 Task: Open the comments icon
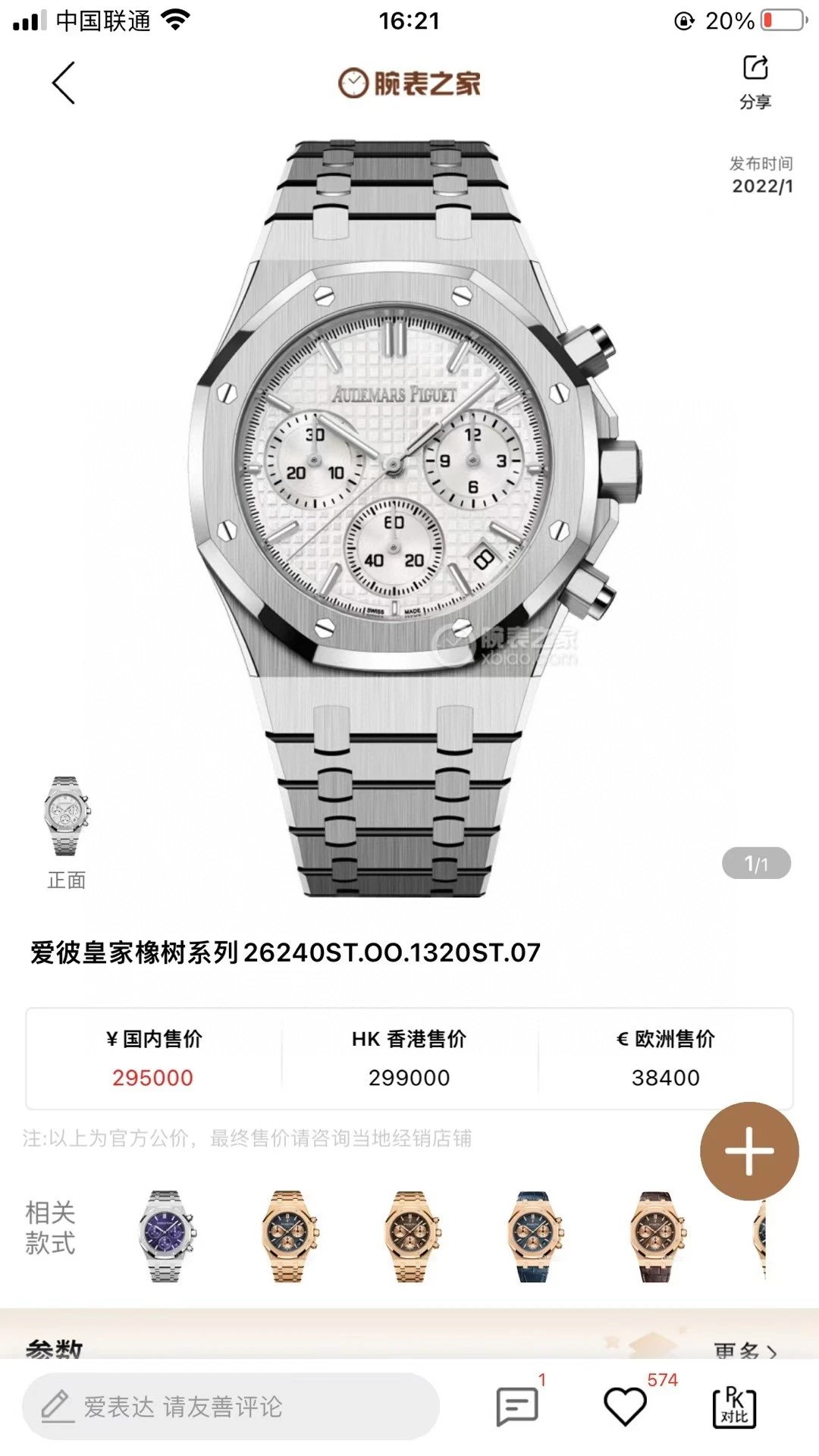tap(517, 1407)
